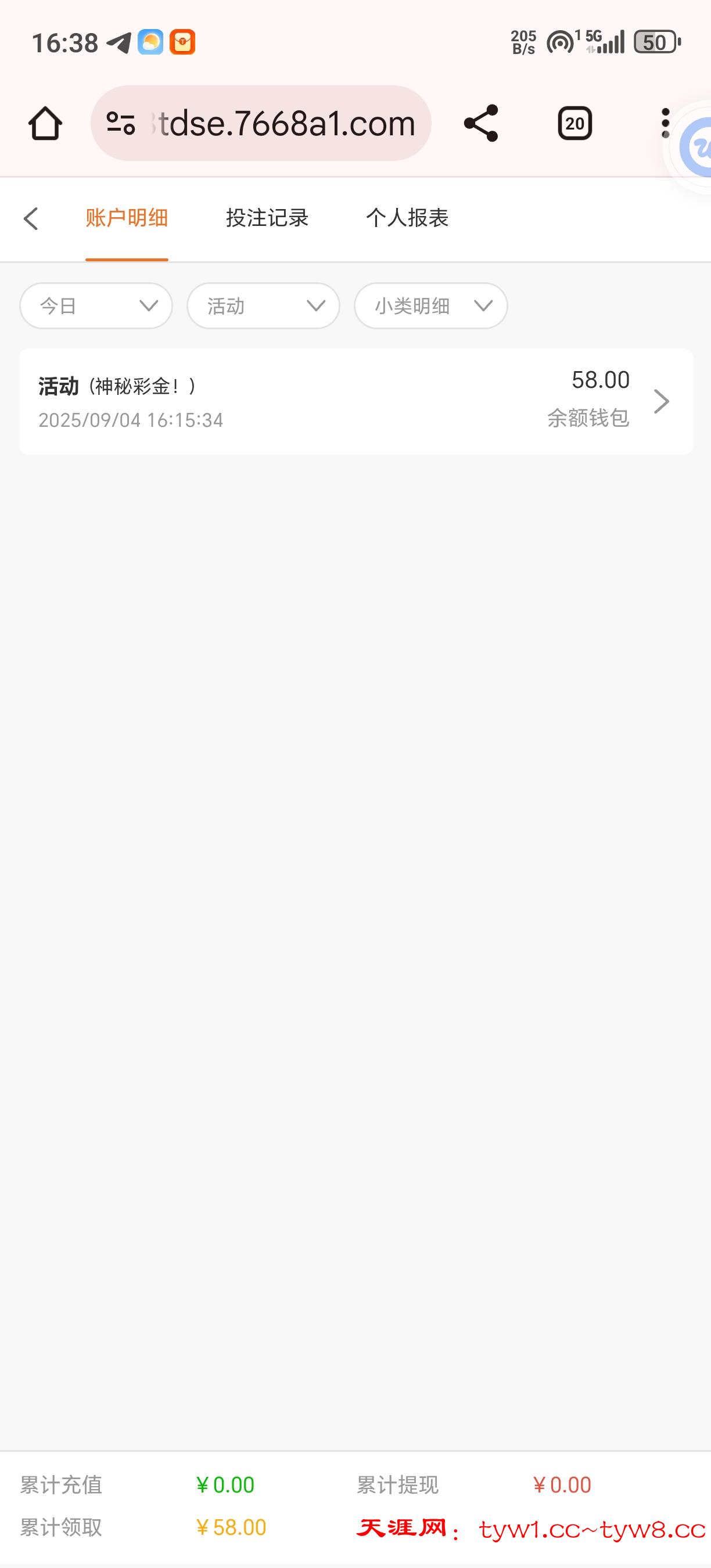Switch to the 个人报表 tab
This screenshot has width=711, height=1568.
407,218
